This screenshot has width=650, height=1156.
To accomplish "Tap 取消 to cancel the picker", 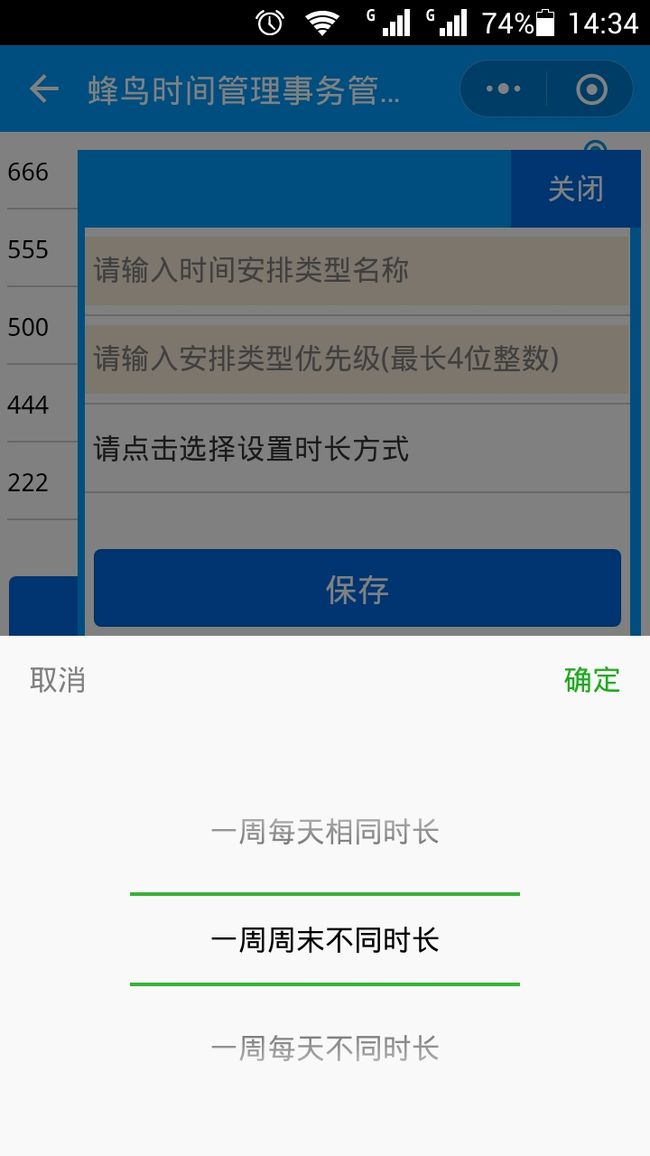I will pos(57,679).
